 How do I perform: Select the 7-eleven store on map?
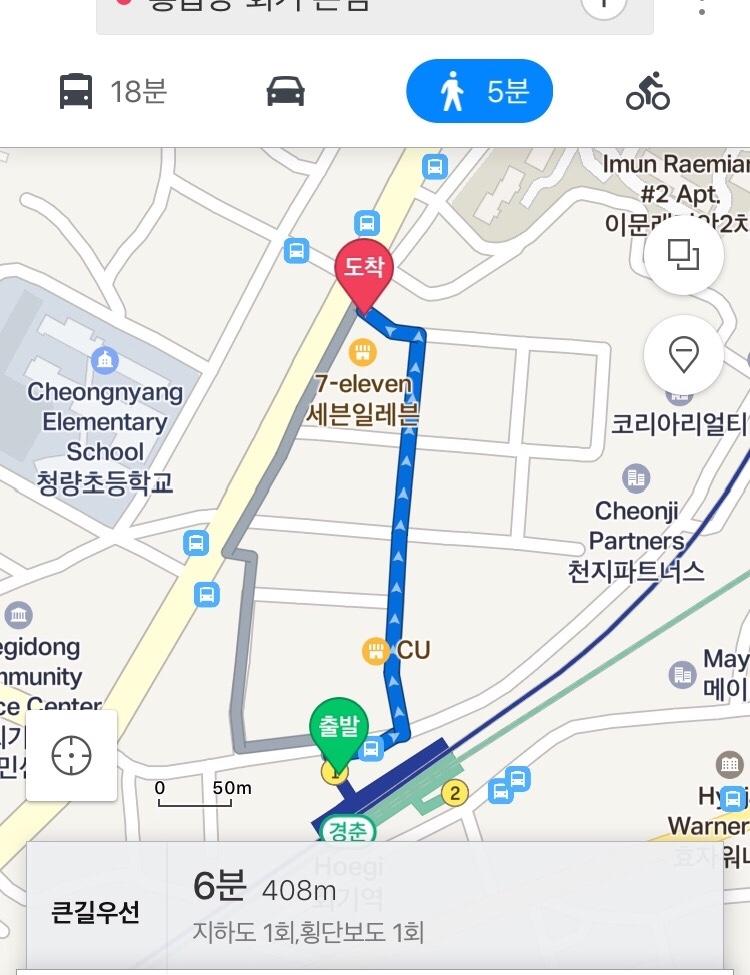pyautogui.click(x=361, y=353)
